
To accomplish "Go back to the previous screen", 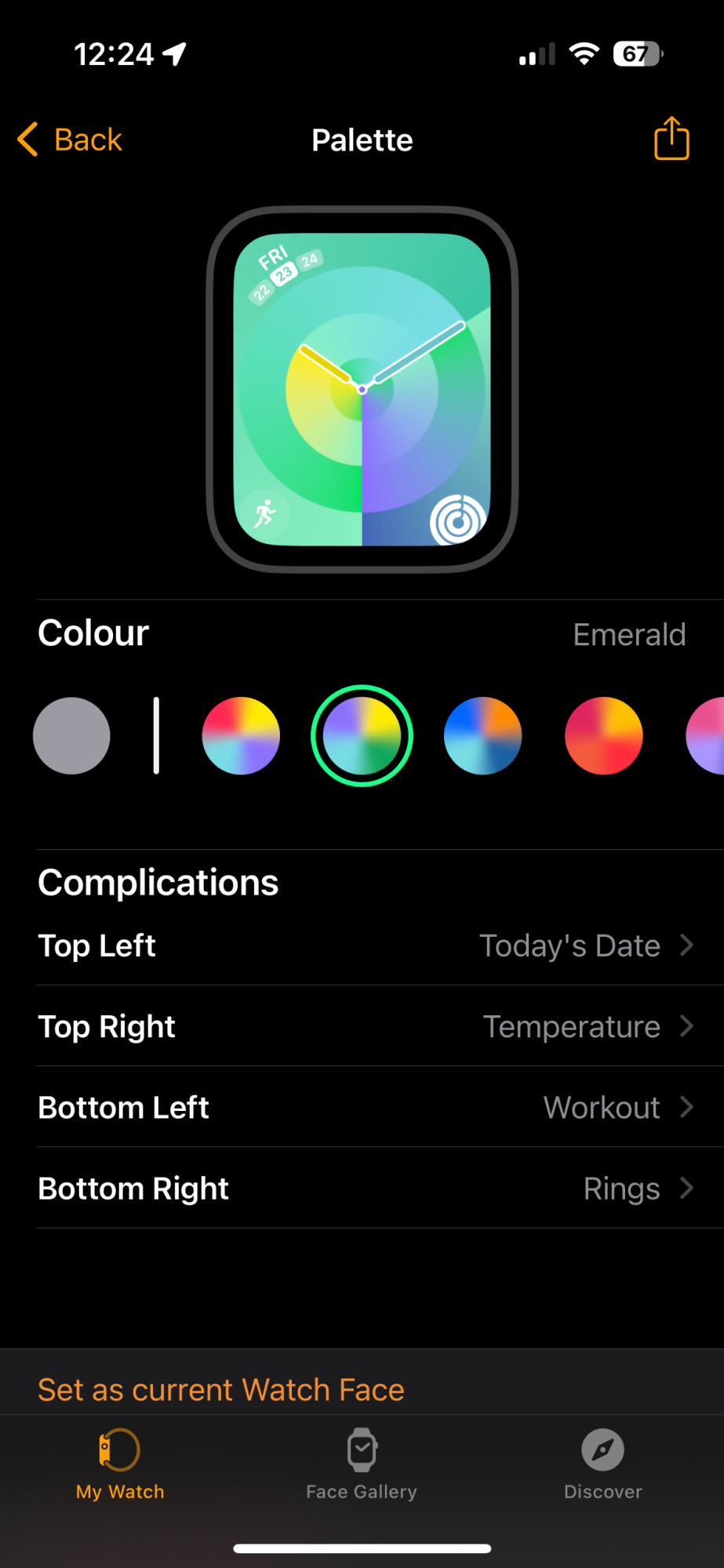I will [71, 140].
